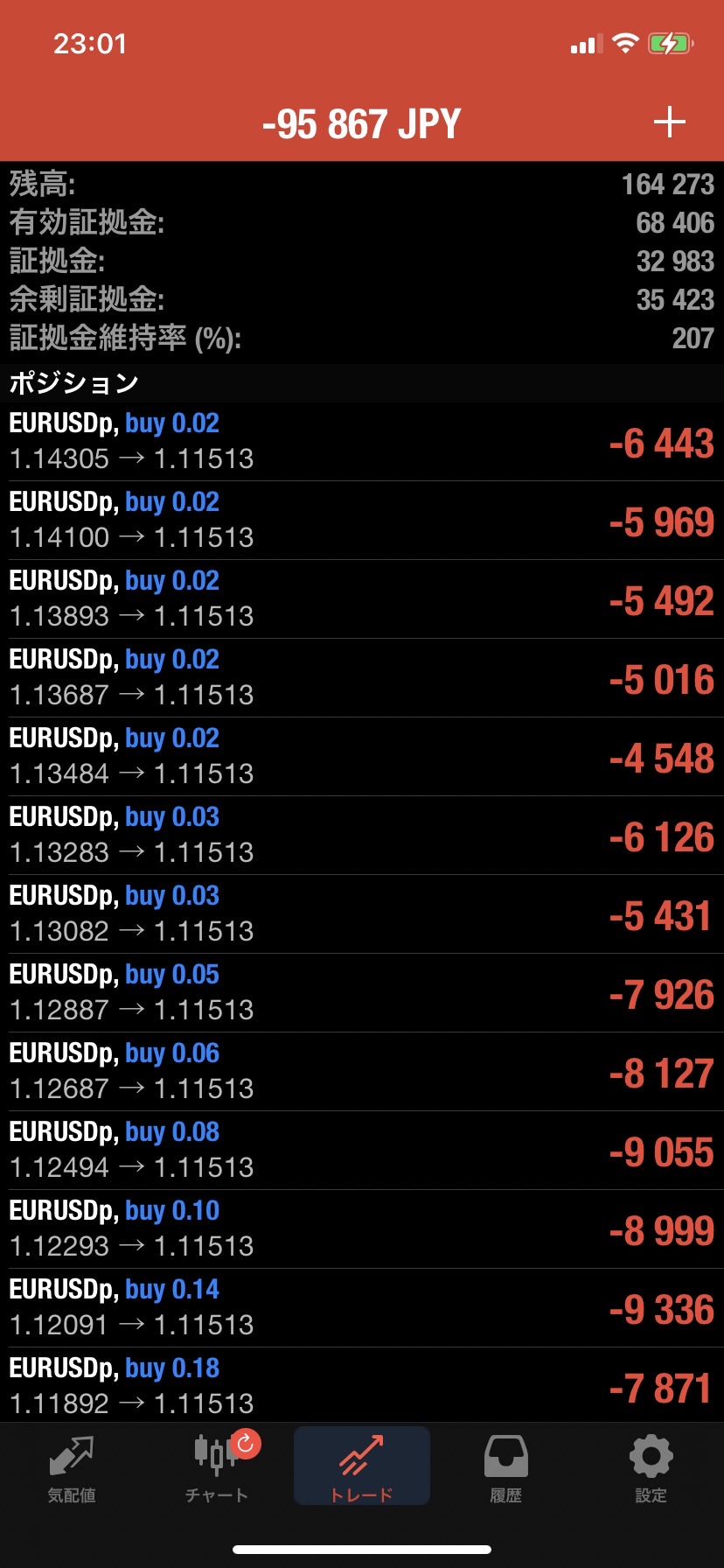This screenshot has height=1568, width=724.
Task: Select position with entry price 1.13082
Action: (x=362, y=914)
